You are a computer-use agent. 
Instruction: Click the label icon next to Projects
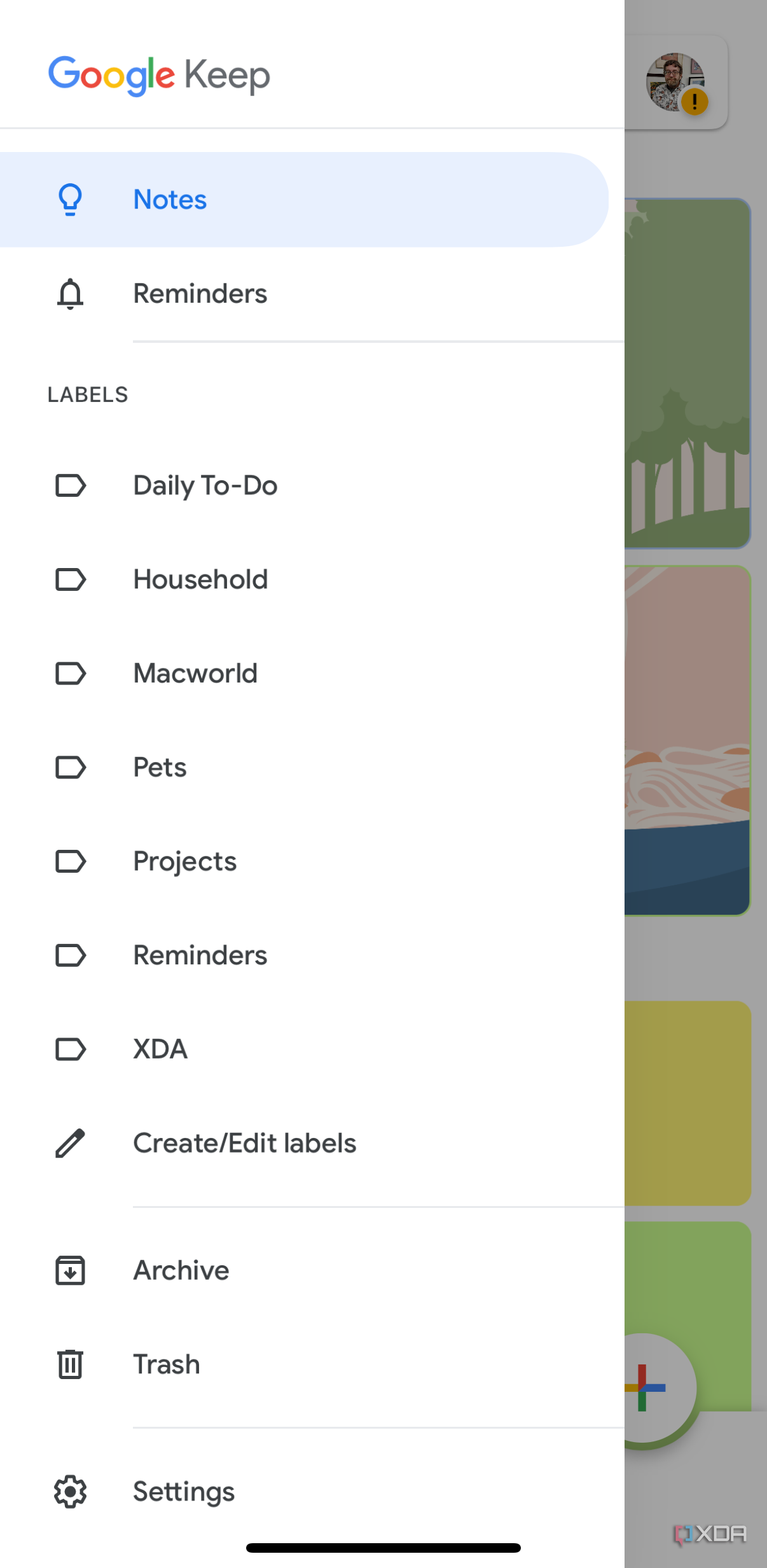coord(70,861)
